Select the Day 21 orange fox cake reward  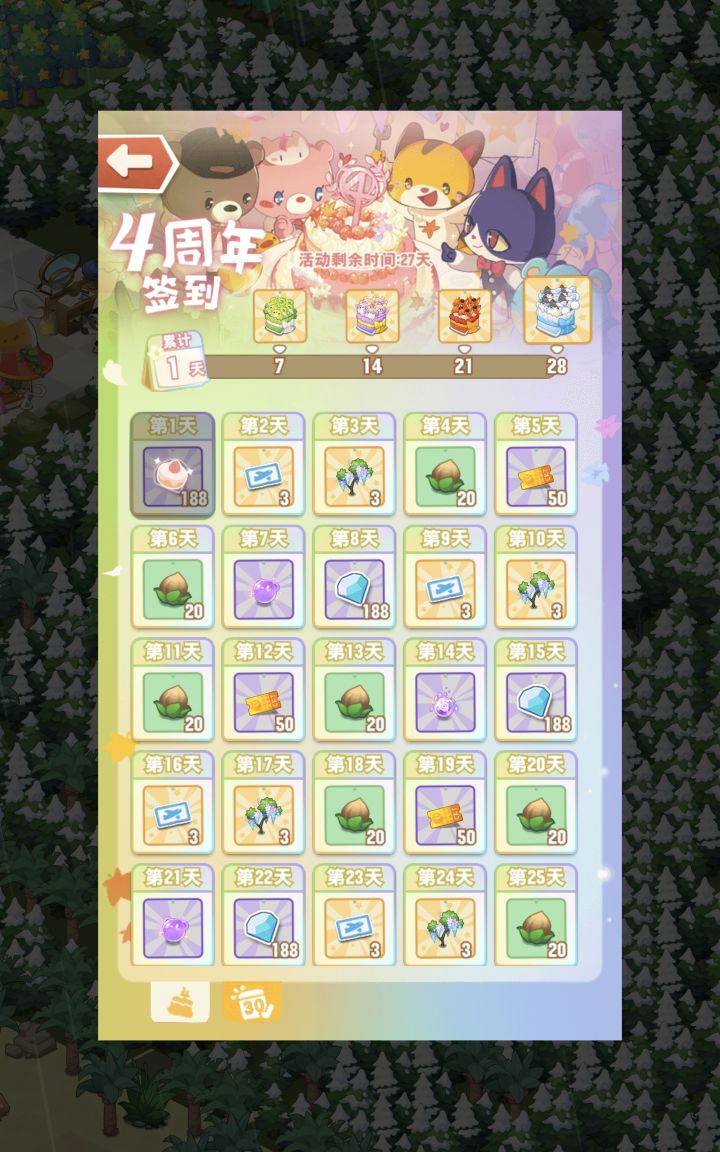463,312
